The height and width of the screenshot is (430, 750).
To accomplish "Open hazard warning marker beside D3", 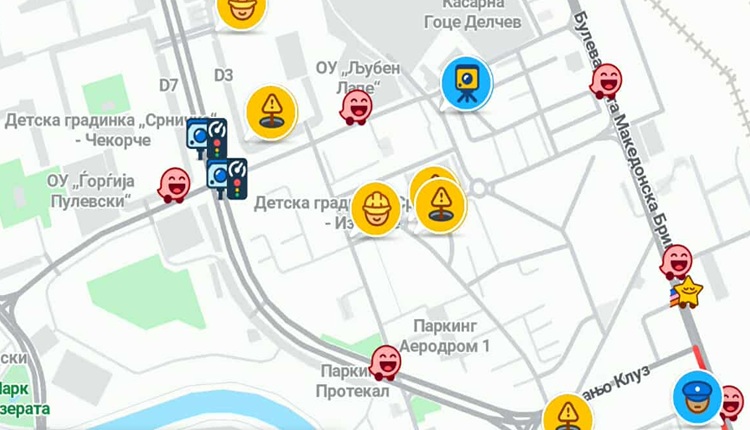I will click(x=272, y=108).
